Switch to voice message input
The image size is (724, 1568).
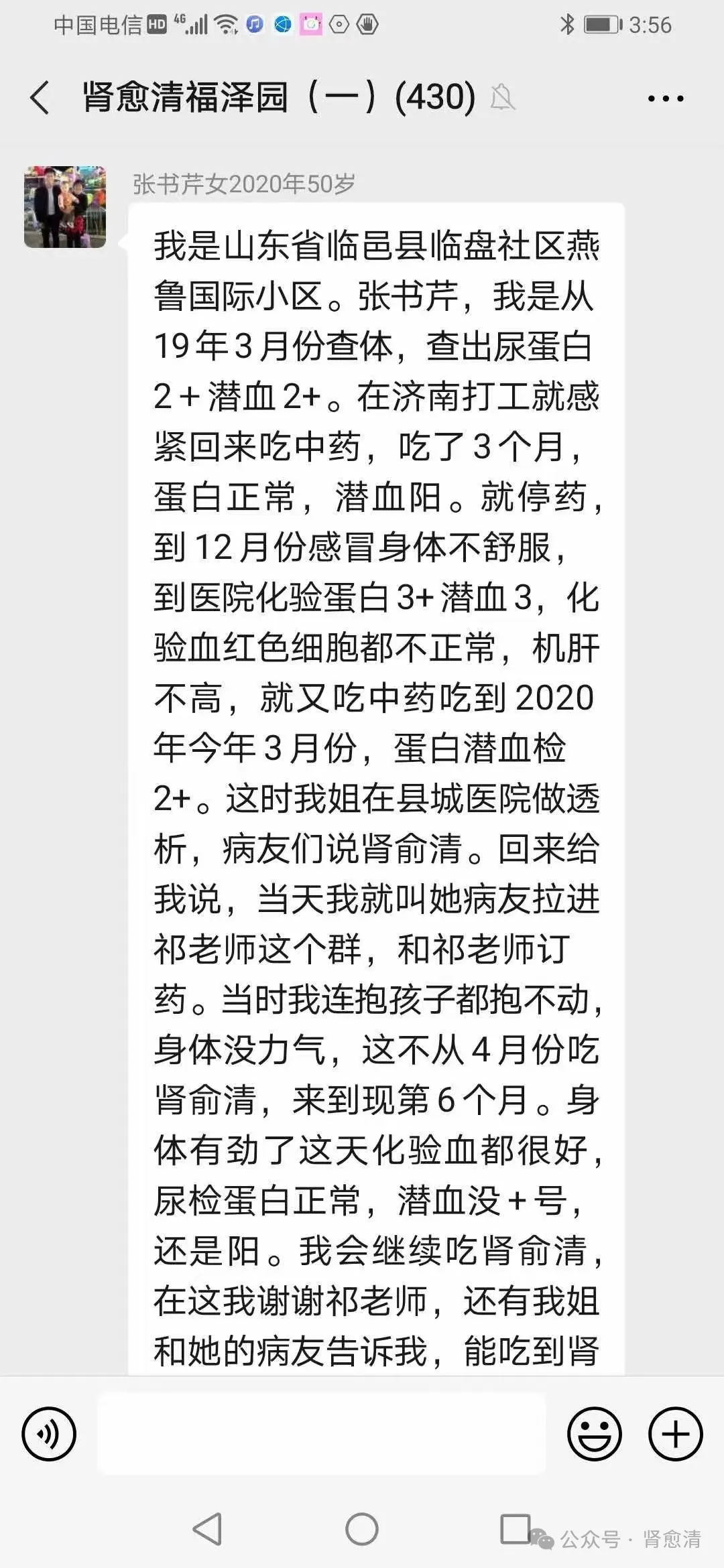pyautogui.click(x=49, y=1434)
